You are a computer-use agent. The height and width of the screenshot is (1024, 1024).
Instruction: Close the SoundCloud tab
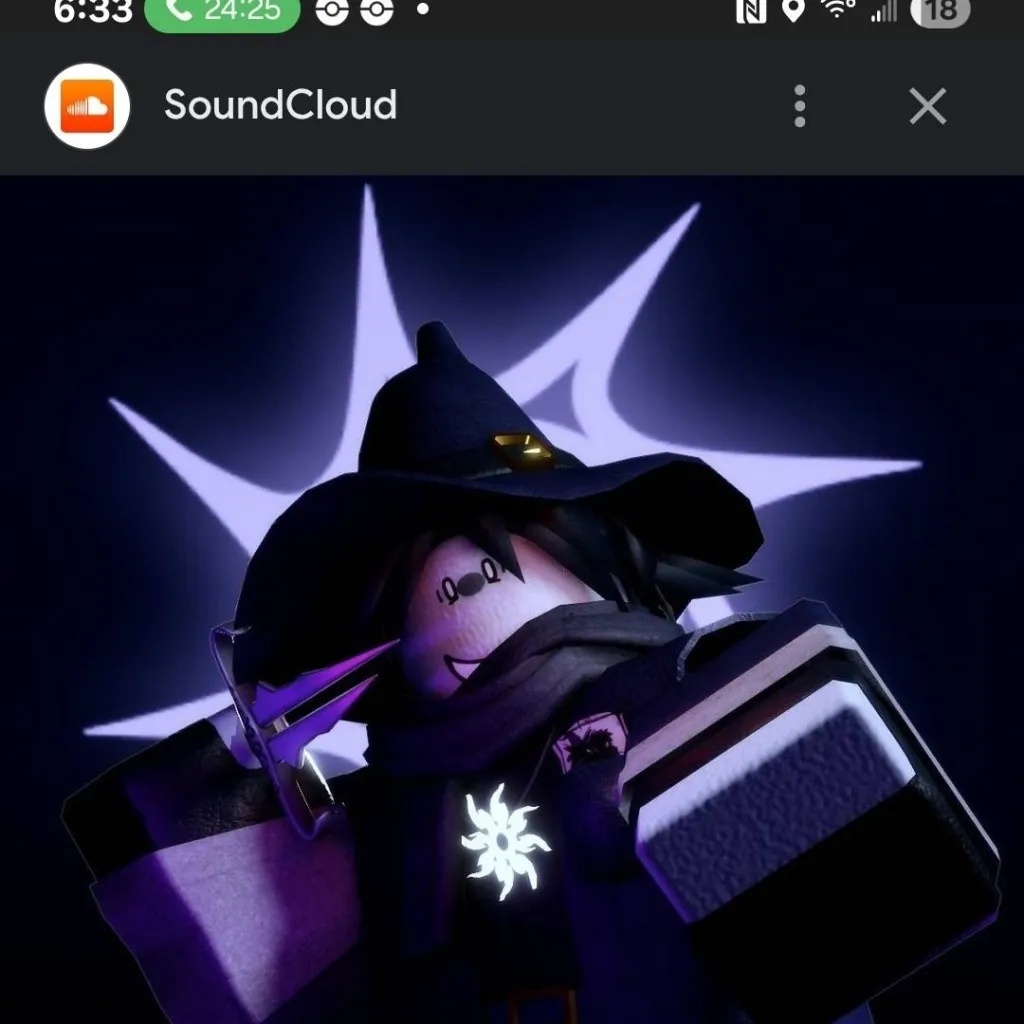pyautogui.click(x=927, y=105)
